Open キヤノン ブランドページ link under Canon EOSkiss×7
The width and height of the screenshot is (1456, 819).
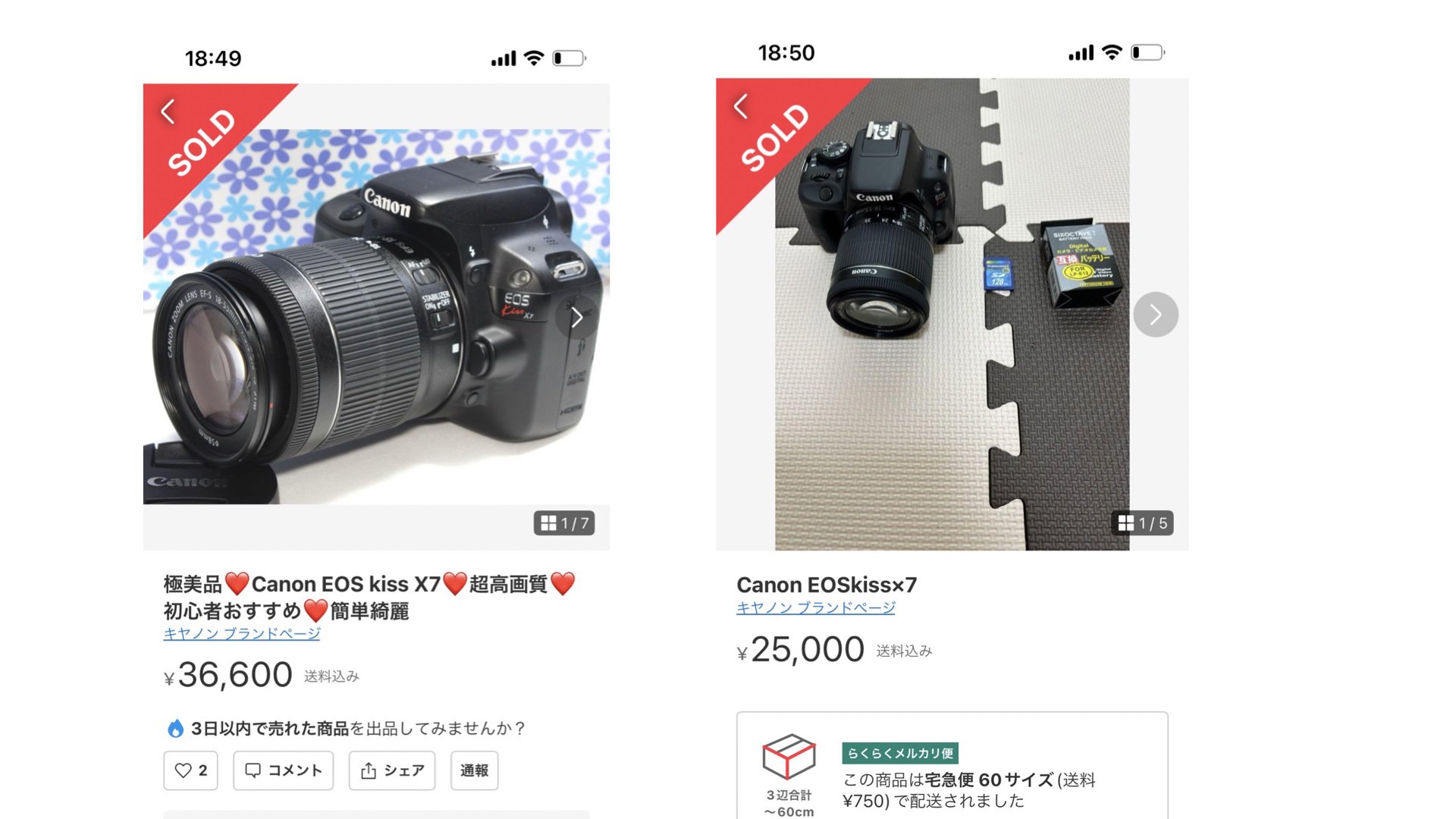click(x=815, y=607)
